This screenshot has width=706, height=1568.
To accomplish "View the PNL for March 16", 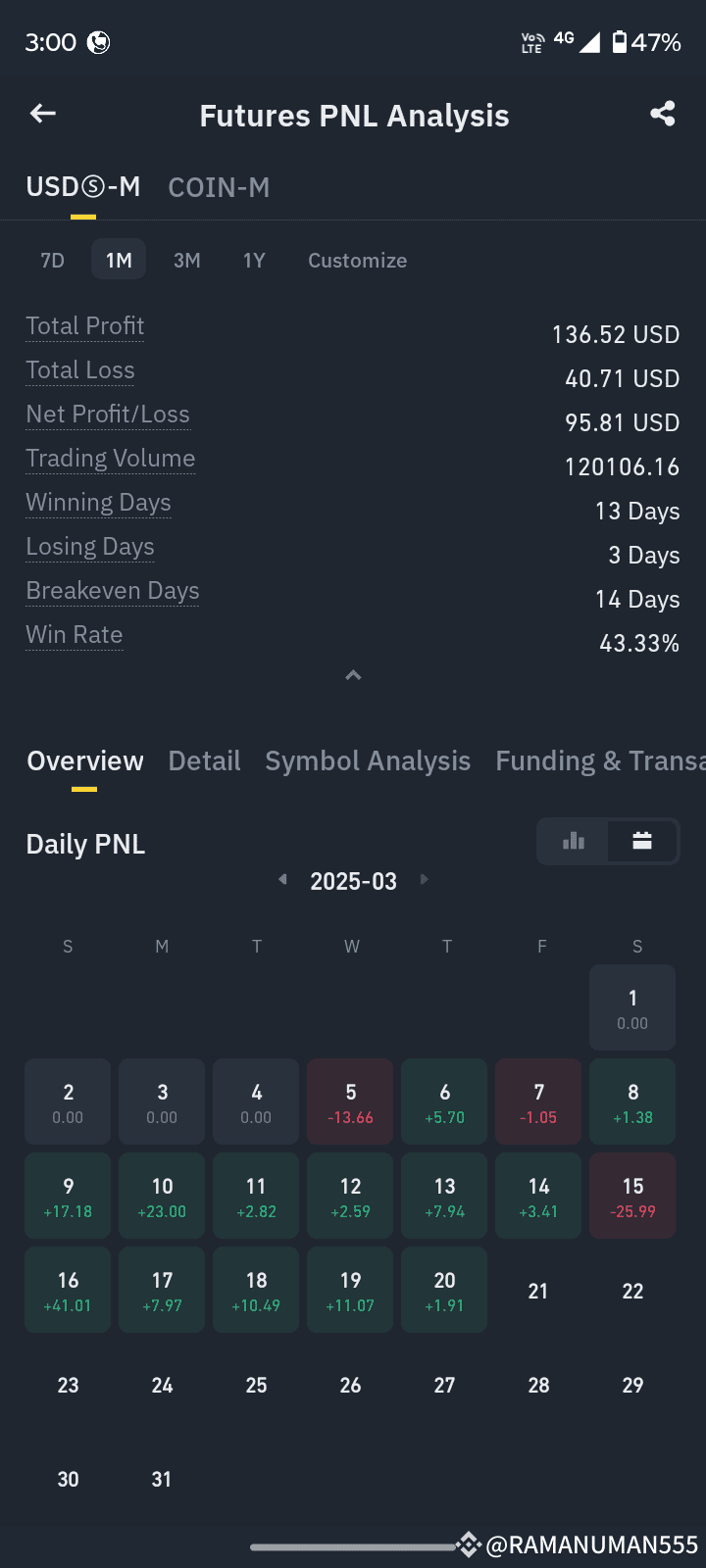I will [68, 1290].
